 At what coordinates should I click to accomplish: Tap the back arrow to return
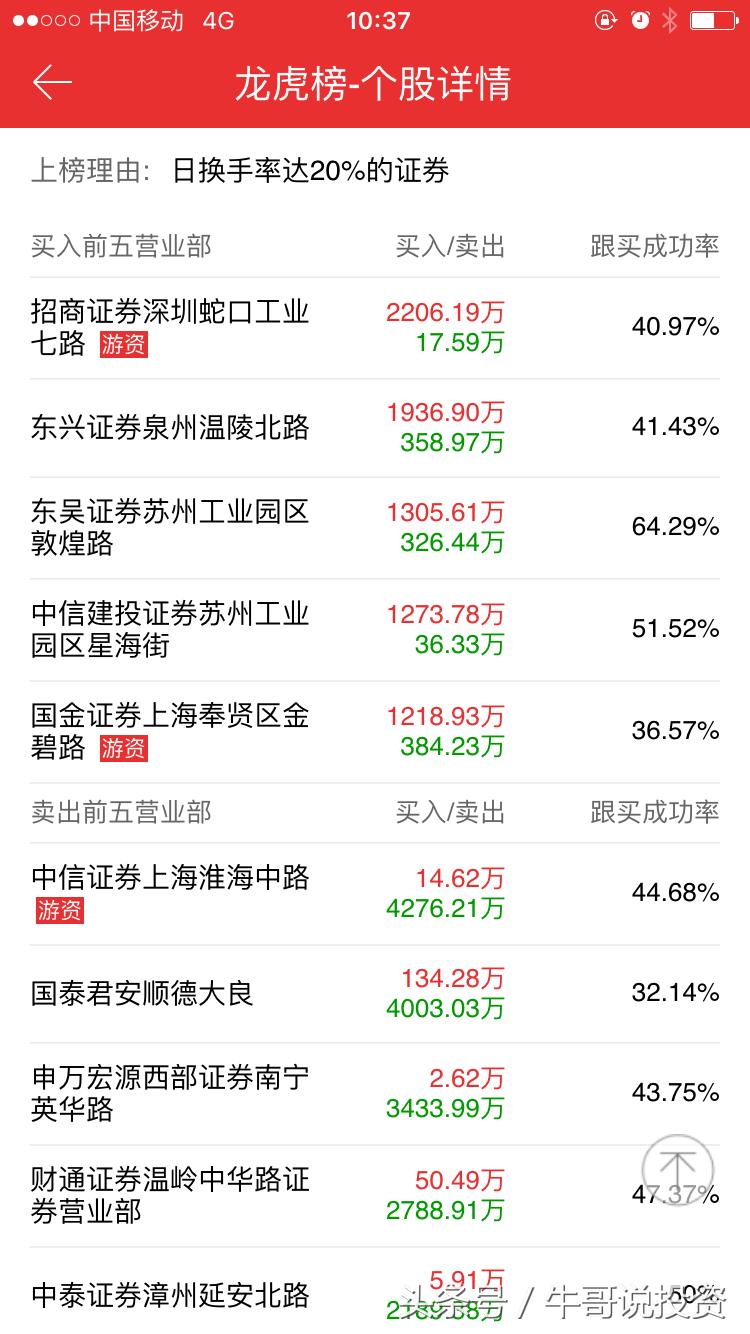point(53,84)
